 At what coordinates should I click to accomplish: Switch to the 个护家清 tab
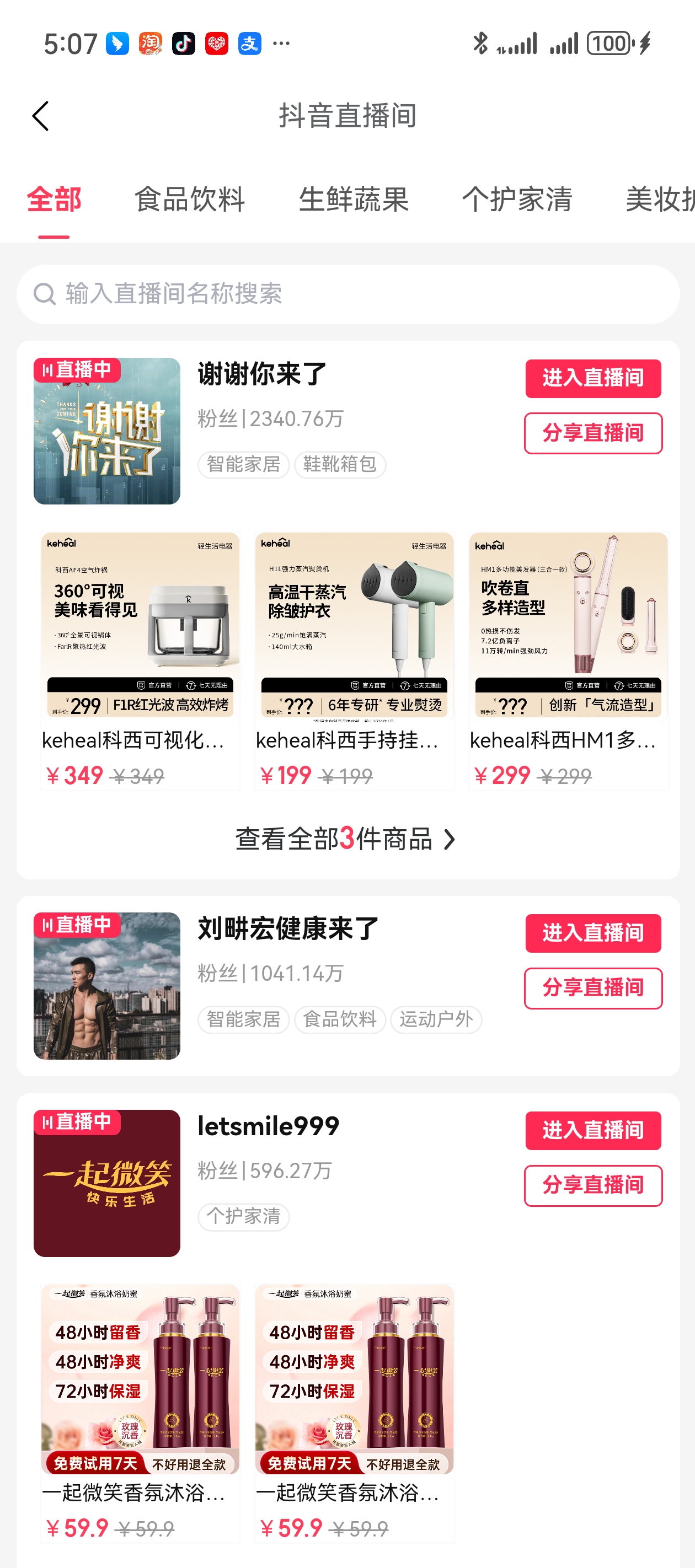click(516, 200)
